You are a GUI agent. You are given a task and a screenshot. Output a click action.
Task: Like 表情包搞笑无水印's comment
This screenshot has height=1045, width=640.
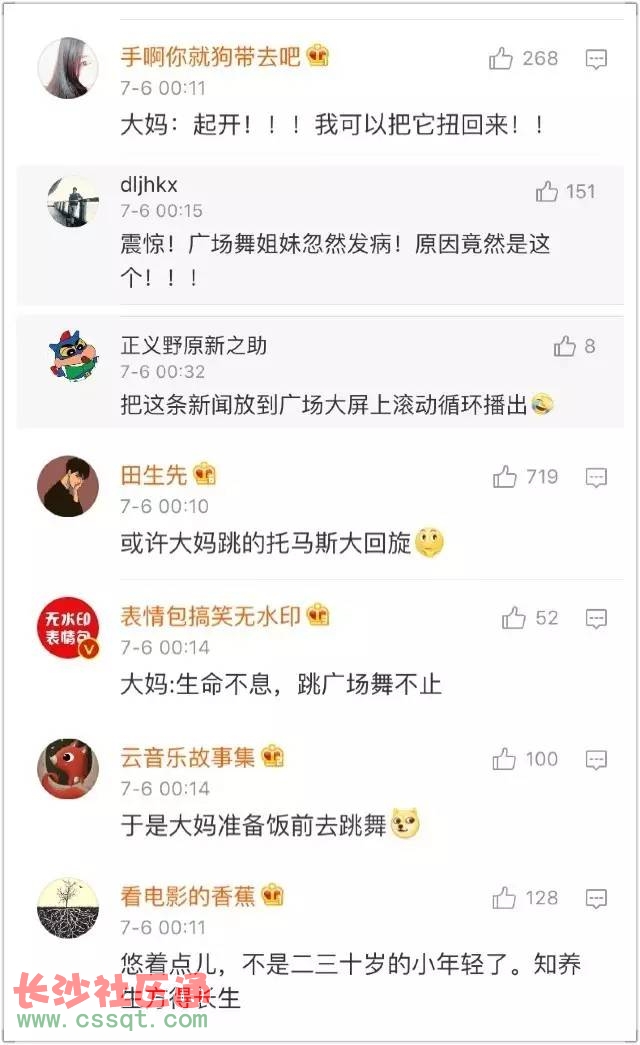tap(514, 618)
